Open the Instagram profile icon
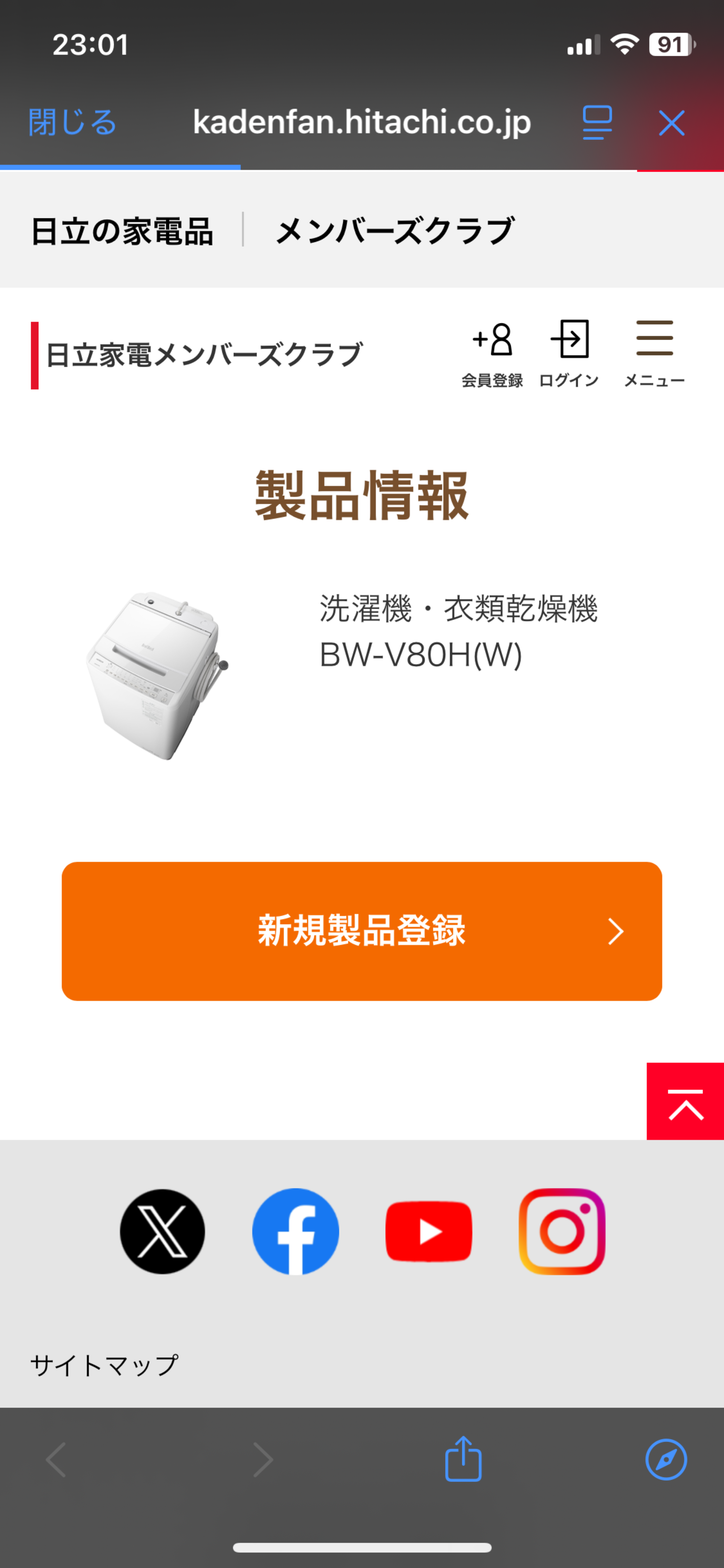Viewport: 724px width, 1568px height. [x=562, y=1231]
